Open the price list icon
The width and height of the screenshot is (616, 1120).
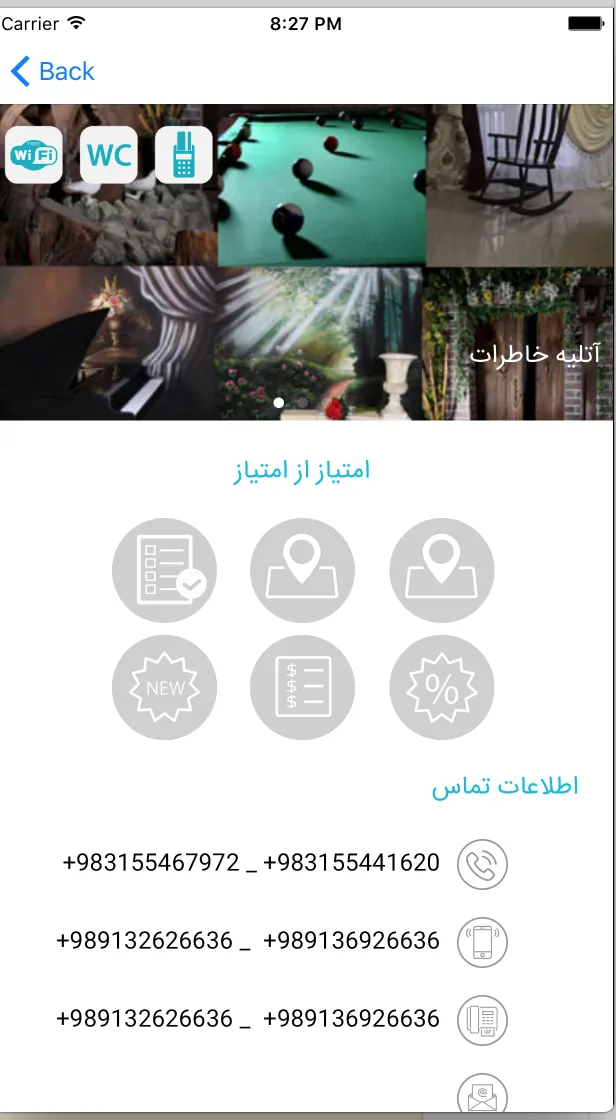302,688
